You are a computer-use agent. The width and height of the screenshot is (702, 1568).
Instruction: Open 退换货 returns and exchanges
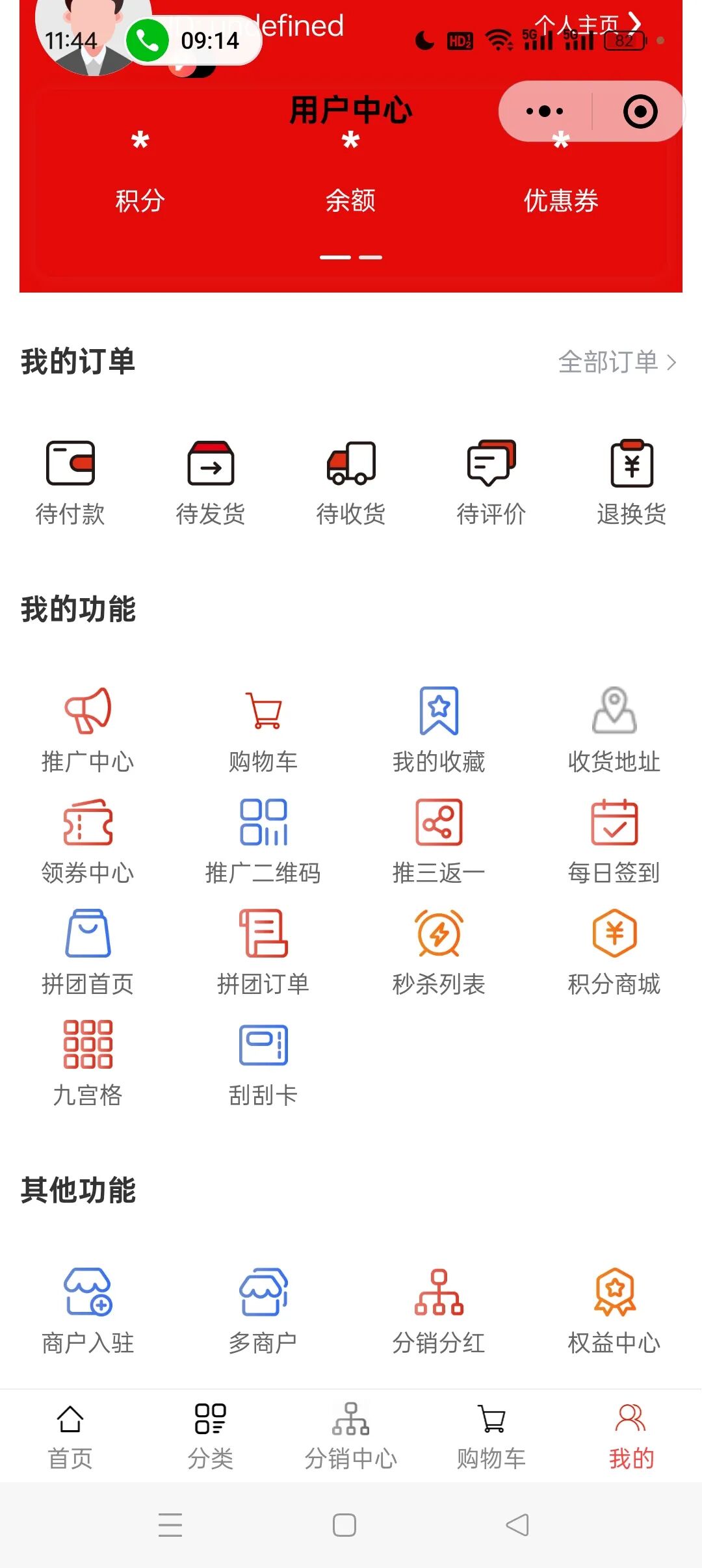tap(632, 482)
